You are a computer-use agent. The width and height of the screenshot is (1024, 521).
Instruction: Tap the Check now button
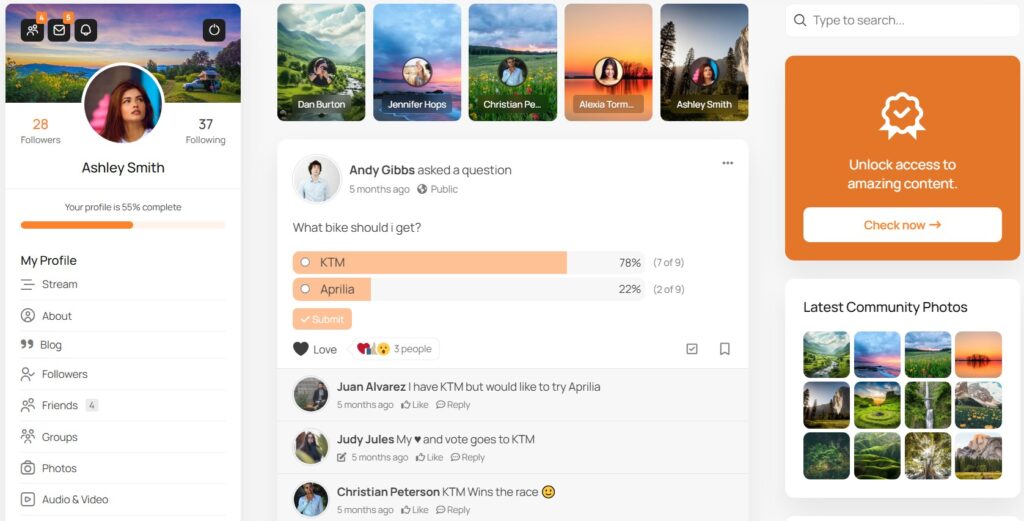[x=902, y=225]
